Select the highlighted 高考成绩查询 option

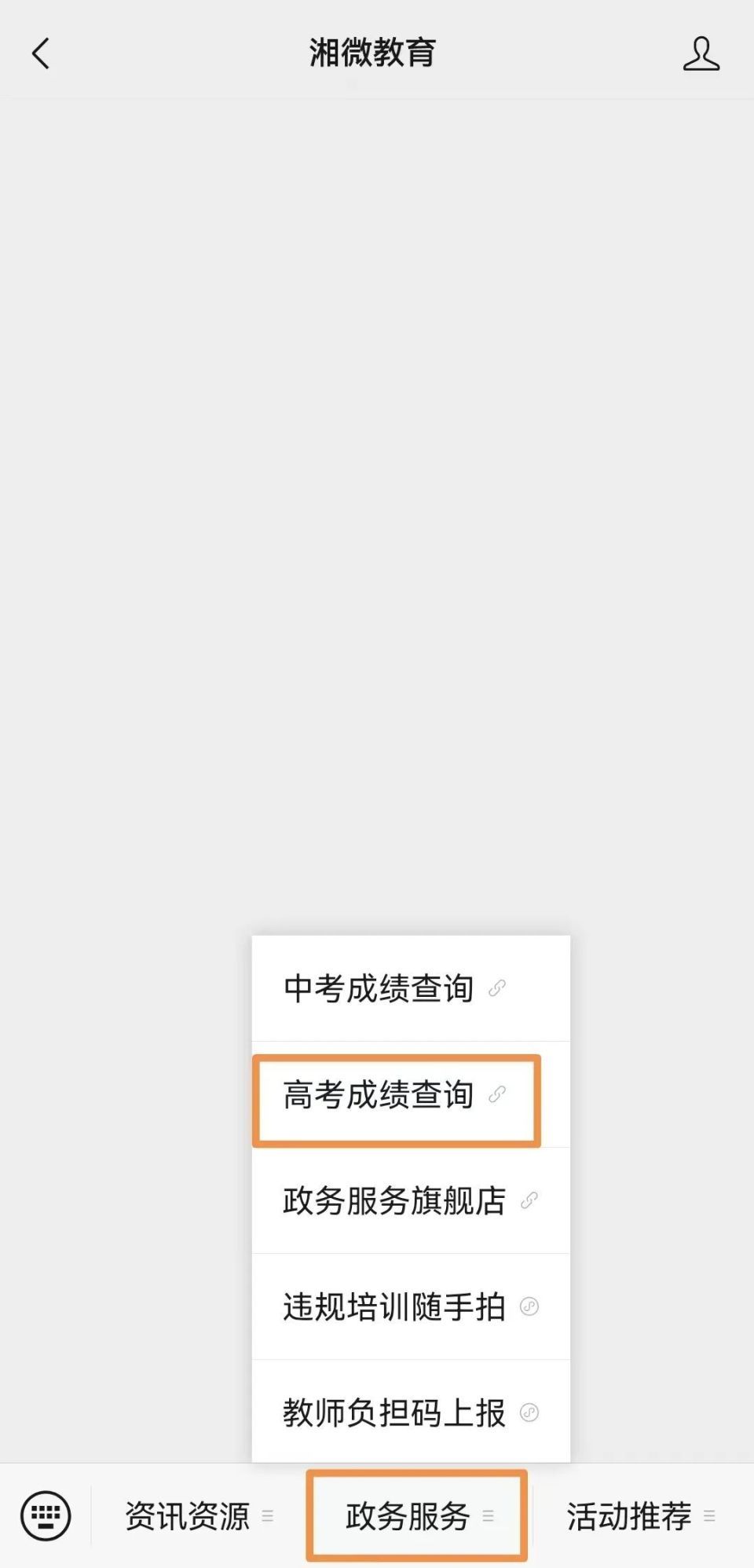pyautogui.click(x=379, y=1095)
